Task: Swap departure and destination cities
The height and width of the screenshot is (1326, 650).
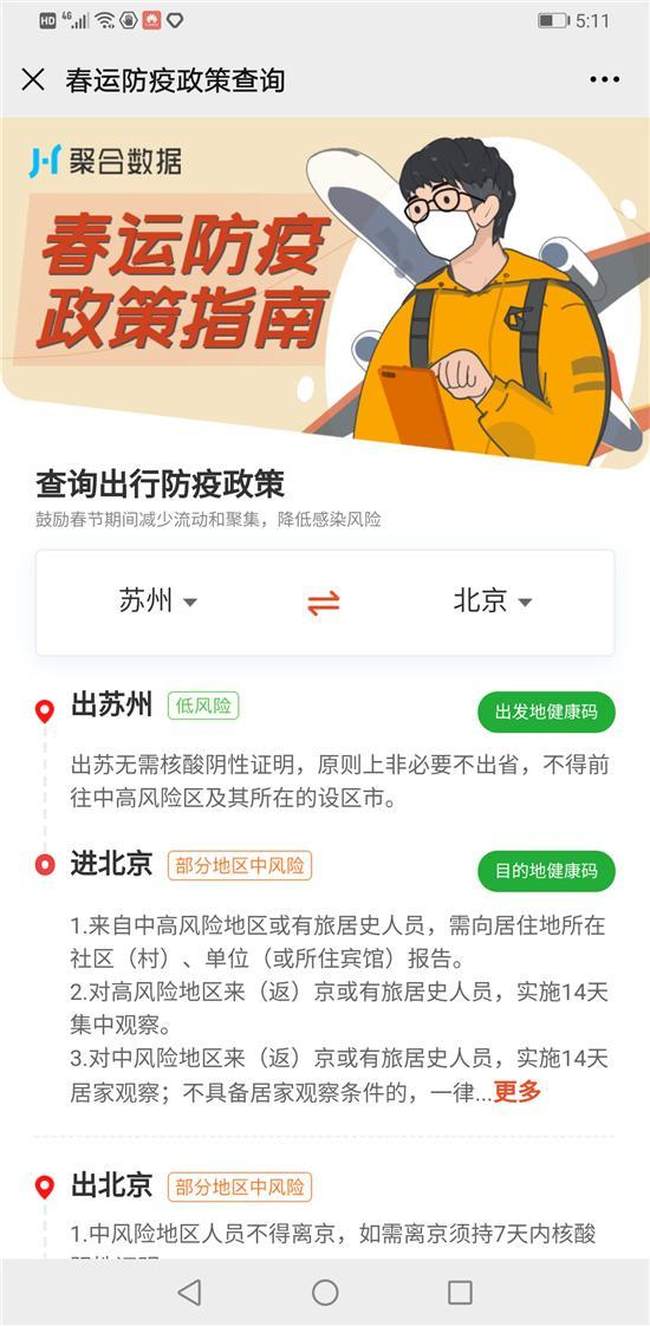Action: [323, 602]
